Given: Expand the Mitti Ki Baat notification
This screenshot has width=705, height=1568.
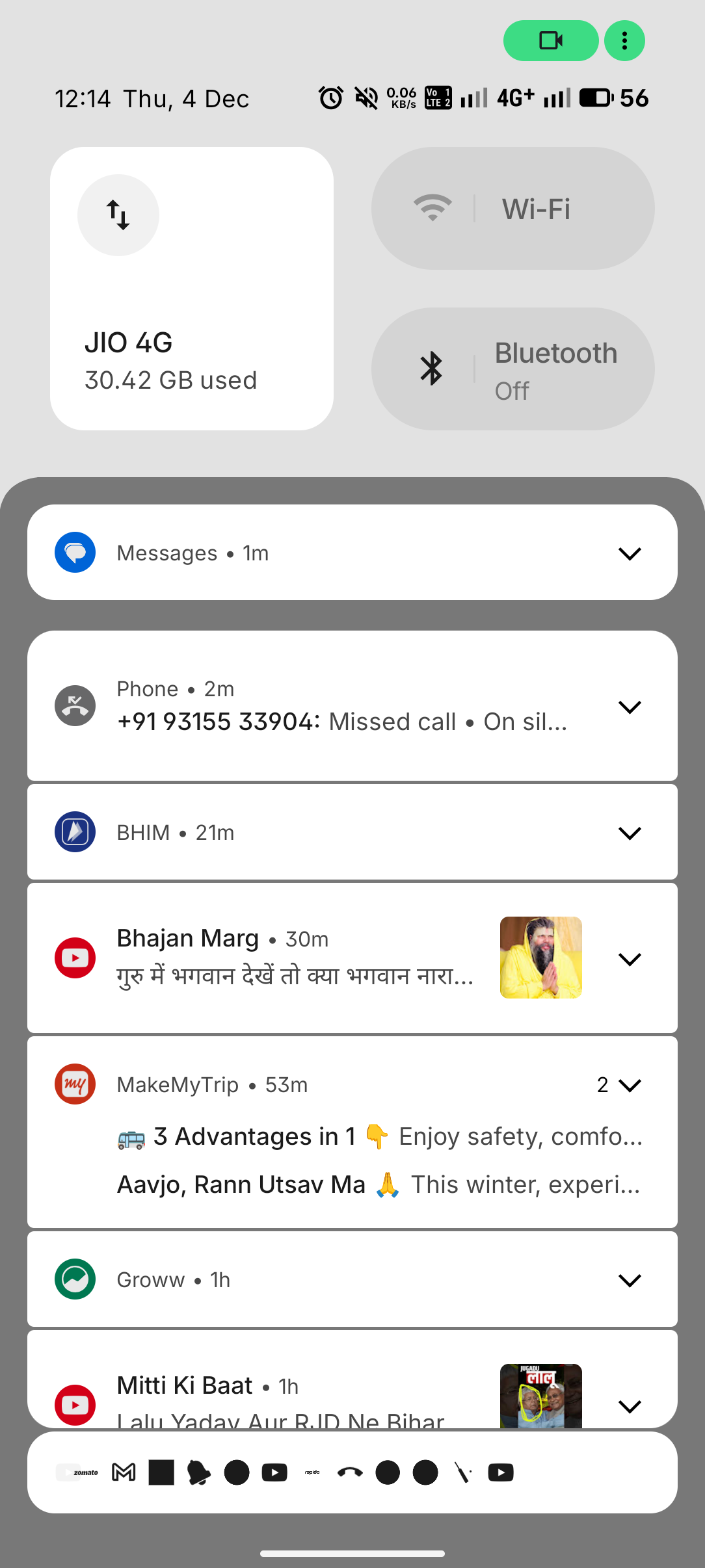Looking at the screenshot, I should pyautogui.click(x=630, y=1406).
